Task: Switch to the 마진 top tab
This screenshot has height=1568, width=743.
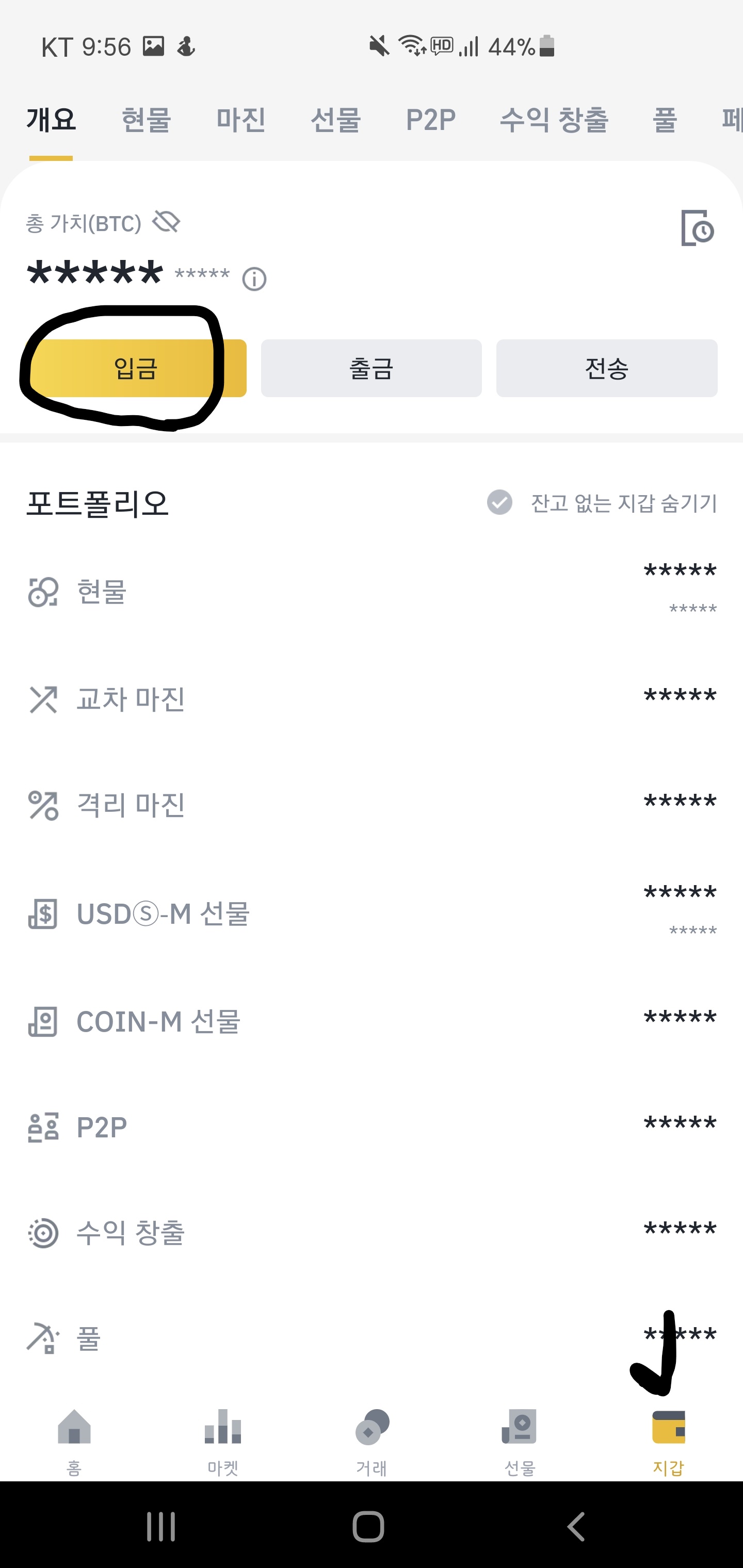Action: point(241,119)
